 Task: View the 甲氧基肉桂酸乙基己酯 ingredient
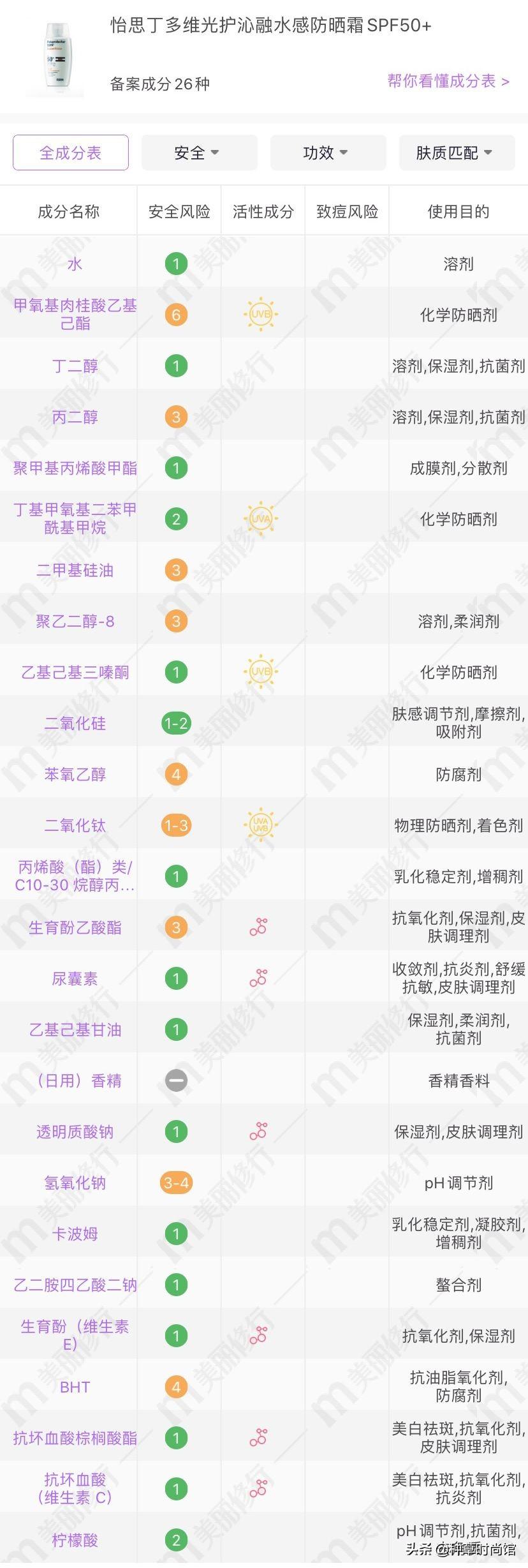pos(75,314)
